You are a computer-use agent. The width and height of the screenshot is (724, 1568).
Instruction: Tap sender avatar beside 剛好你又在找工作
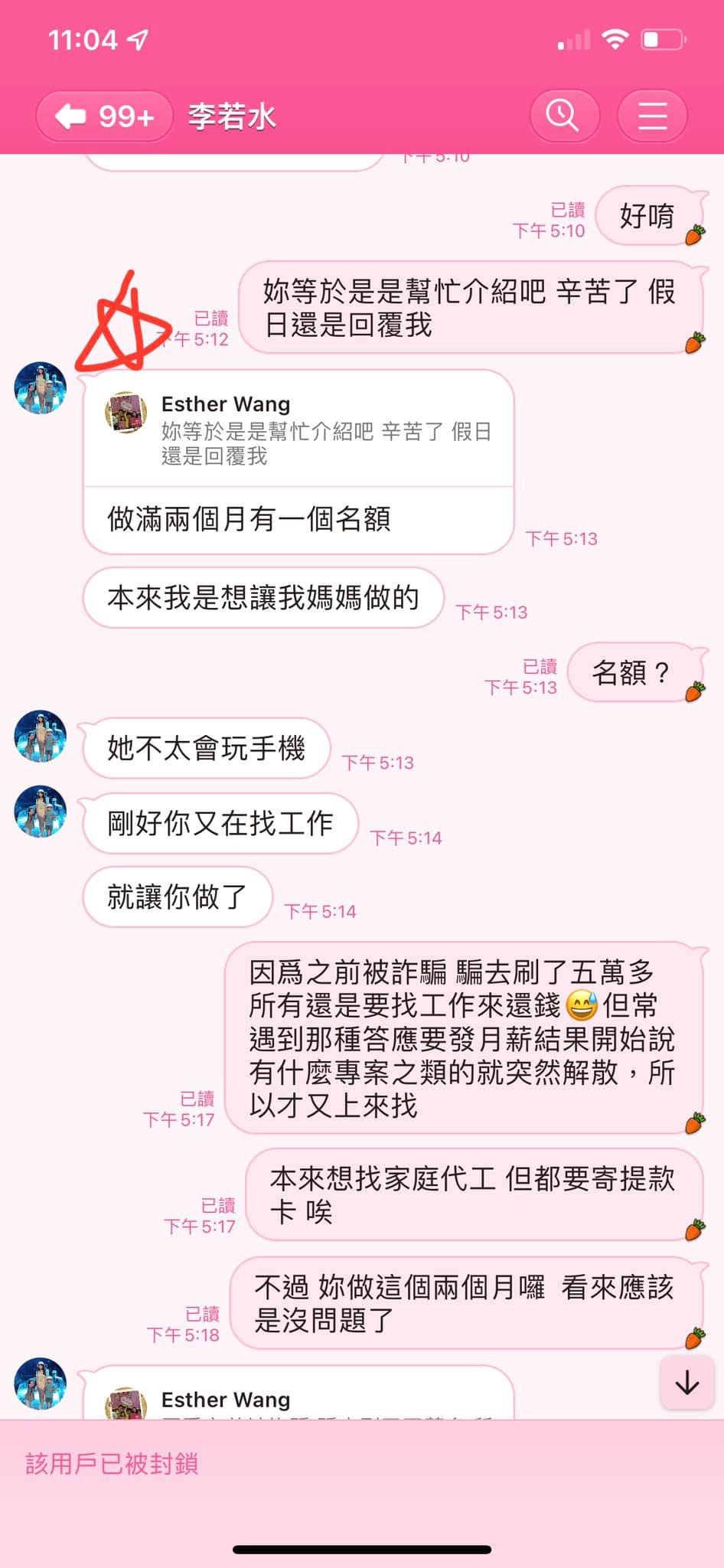[x=41, y=811]
